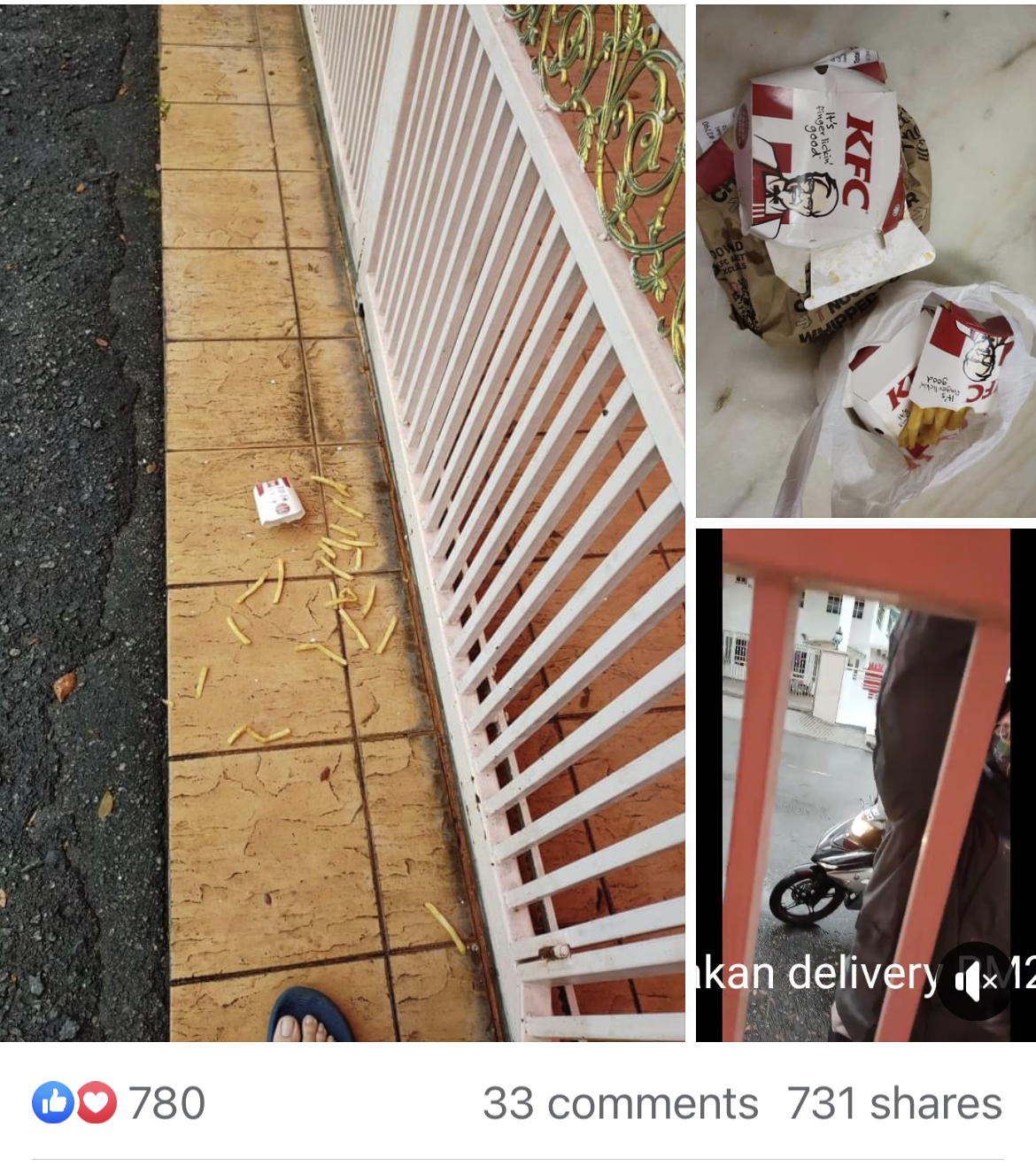Open the 33 comments
This screenshot has width=1036, height=1166.
[x=620, y=1104]
